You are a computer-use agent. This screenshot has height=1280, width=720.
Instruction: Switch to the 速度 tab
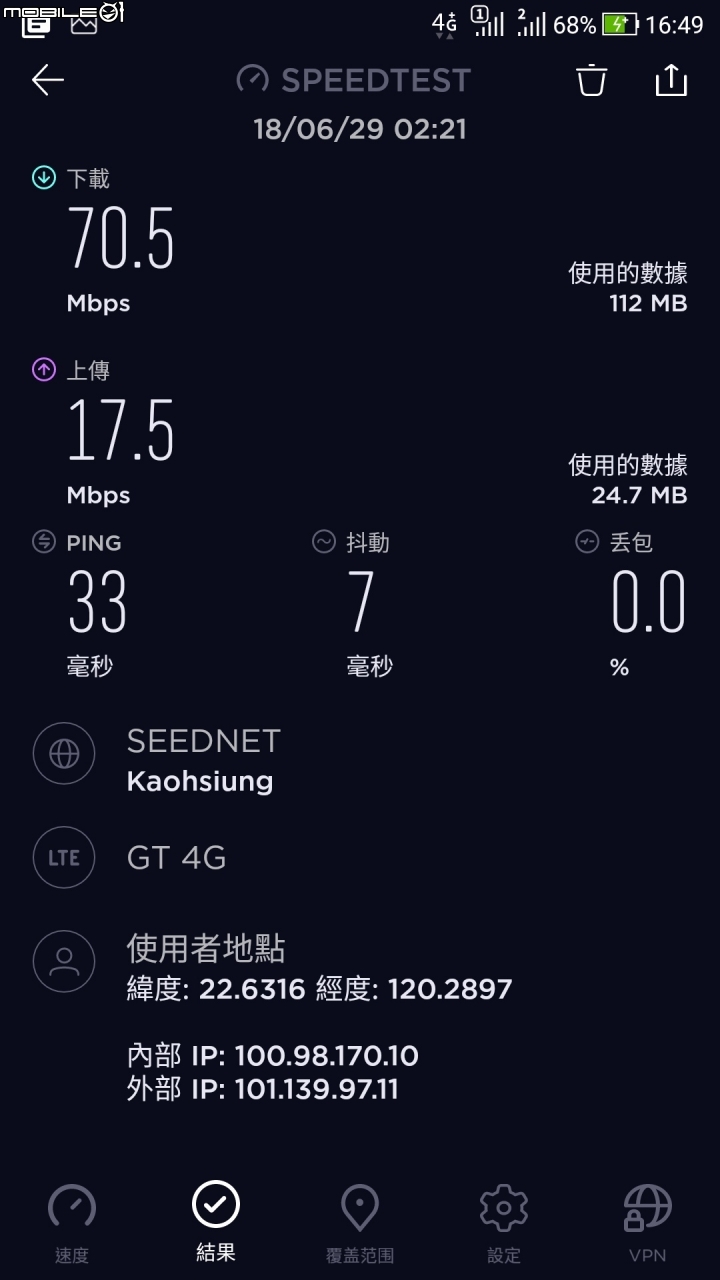tap(72, 1223)
